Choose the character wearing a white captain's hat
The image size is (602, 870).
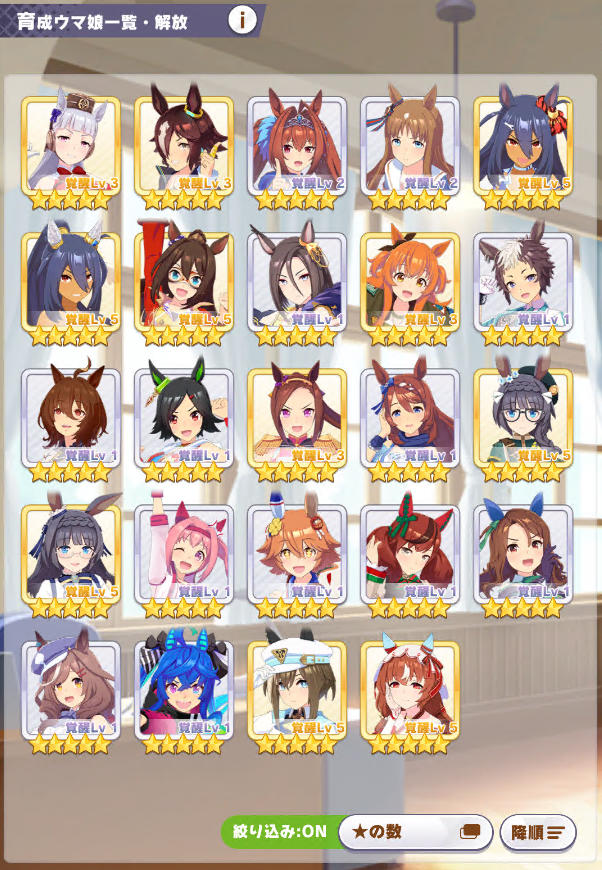pyautogui.click(x=297, y=690)
